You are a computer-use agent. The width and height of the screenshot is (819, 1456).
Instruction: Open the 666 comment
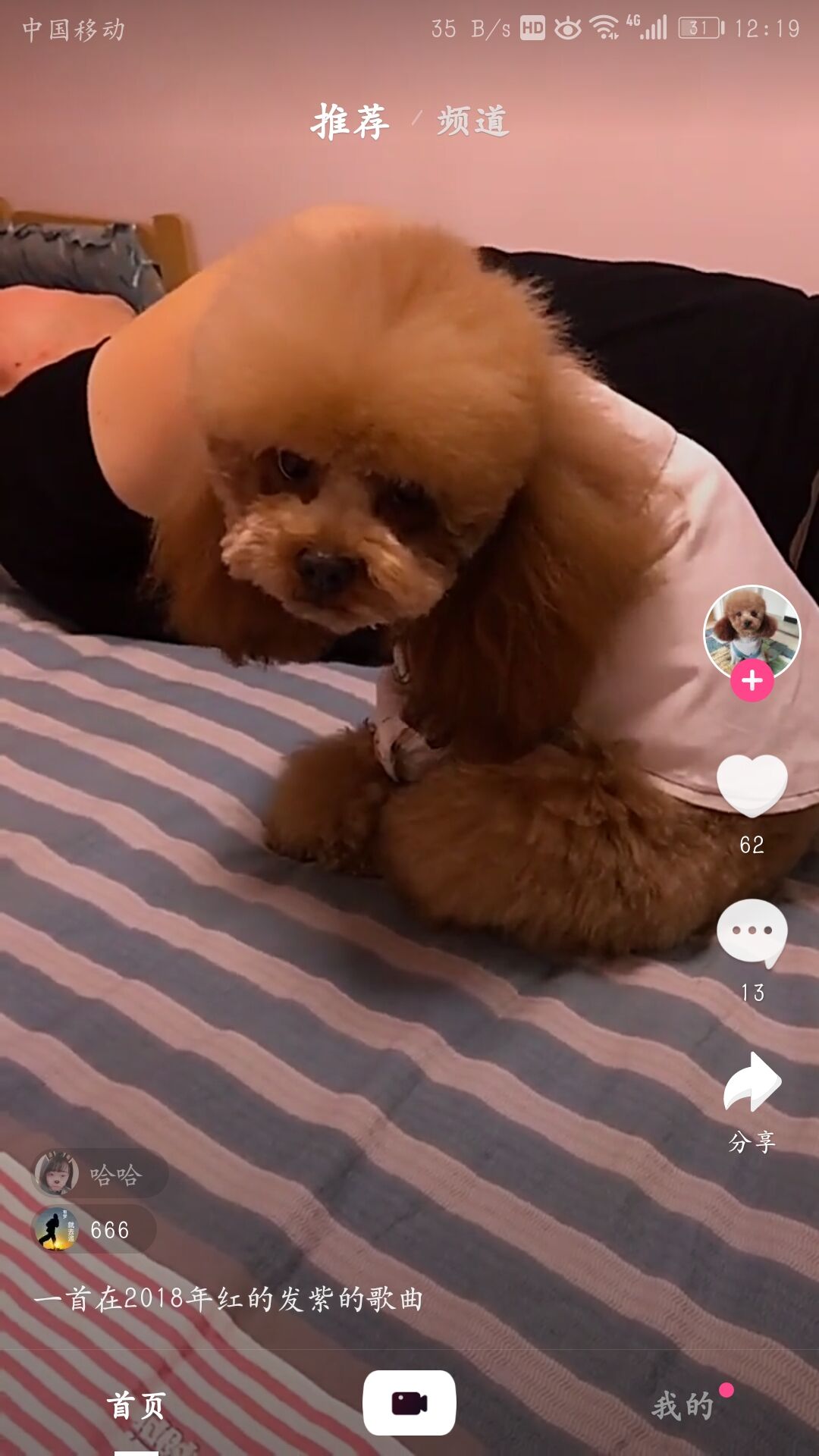point(95,1229)
